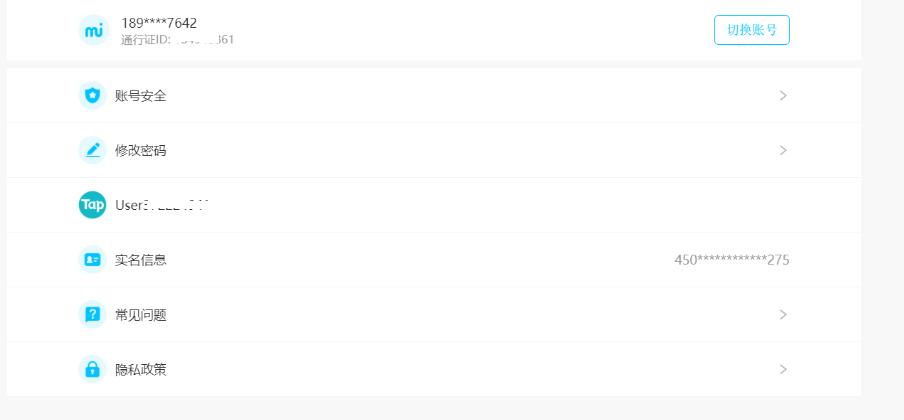The height and width of the screenshot is (420, 904).
Task: Open 隐私政策 privacy policy
Action: (140, 370)
